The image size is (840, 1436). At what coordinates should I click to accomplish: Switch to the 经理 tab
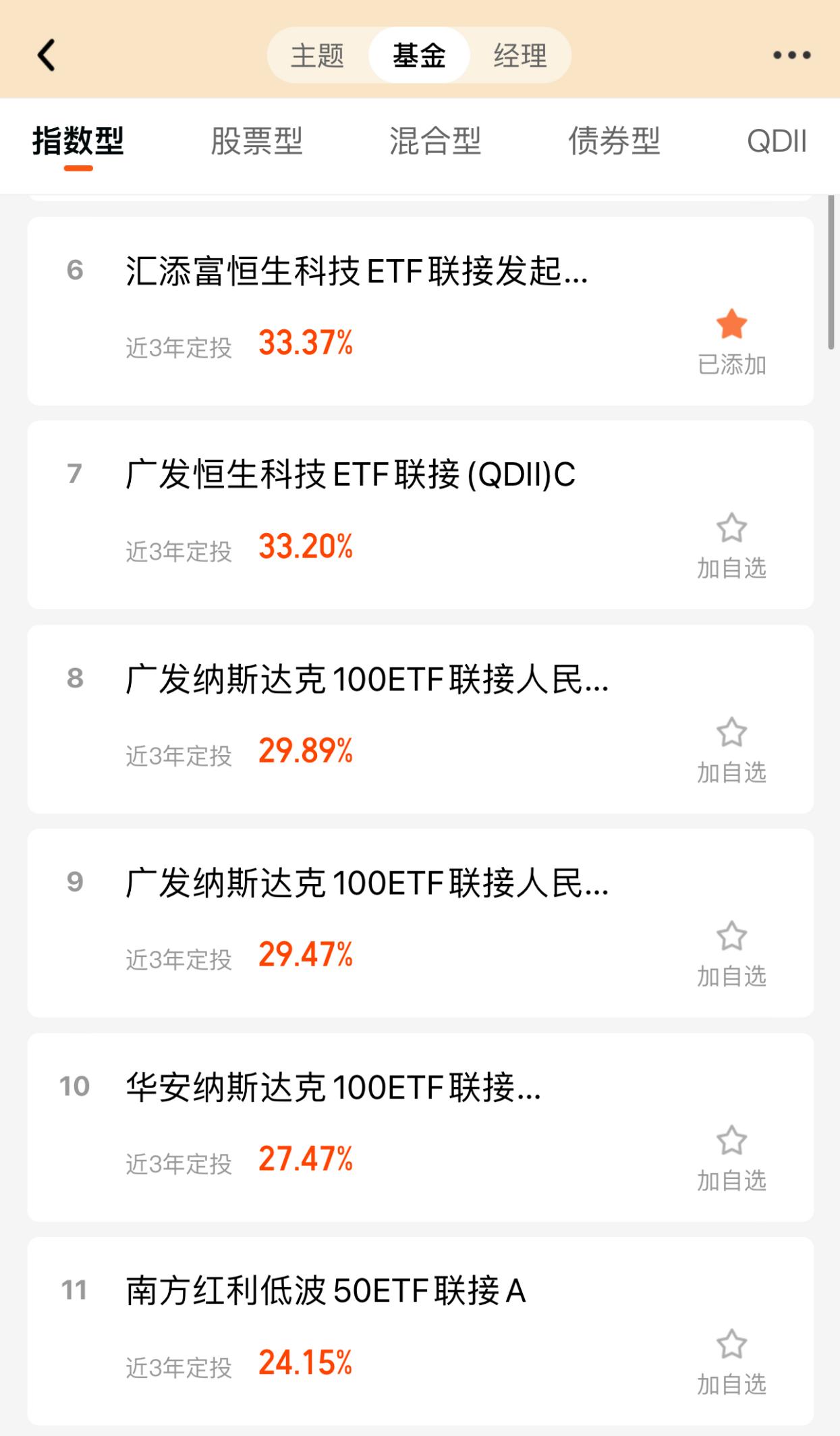coord(520,55)
